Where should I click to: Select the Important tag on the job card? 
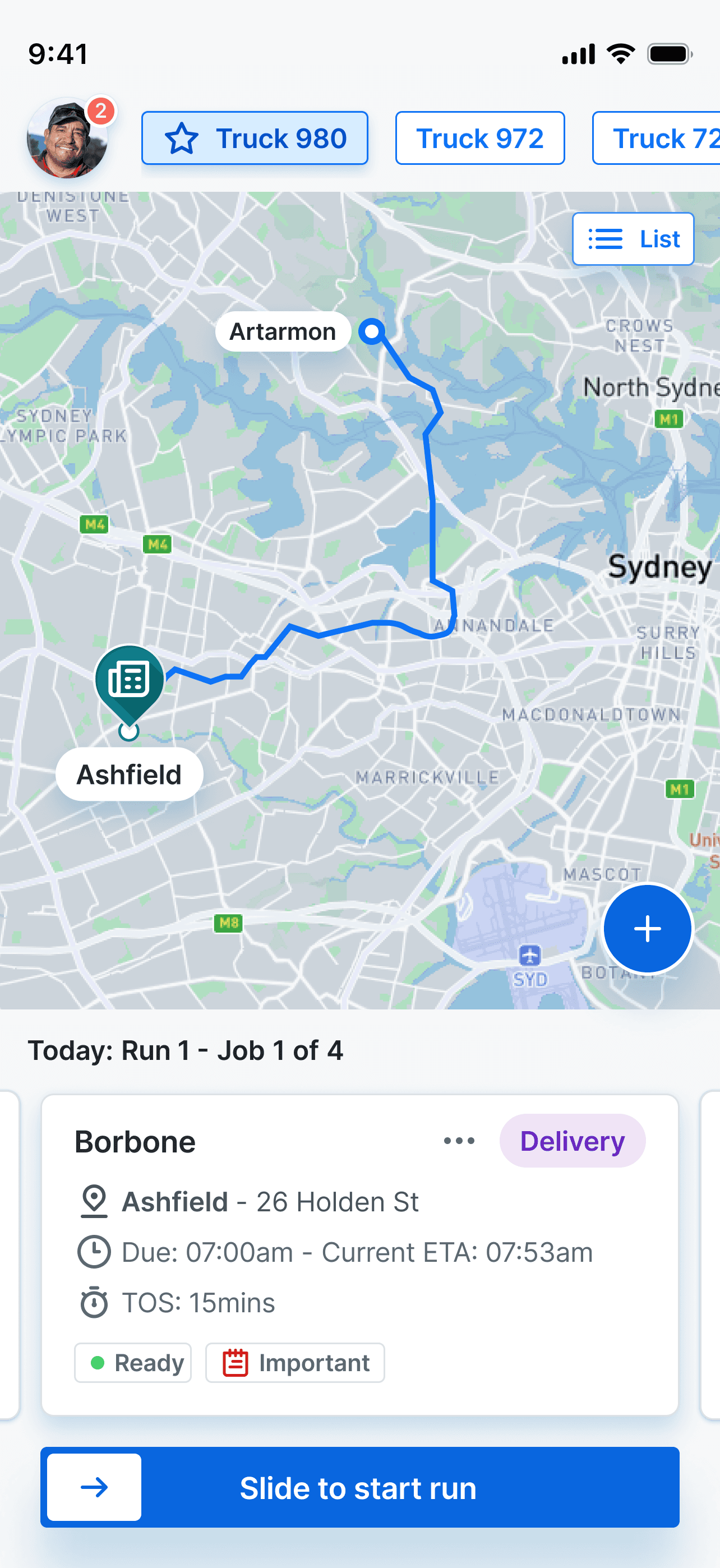click(x=294, y=1363)
